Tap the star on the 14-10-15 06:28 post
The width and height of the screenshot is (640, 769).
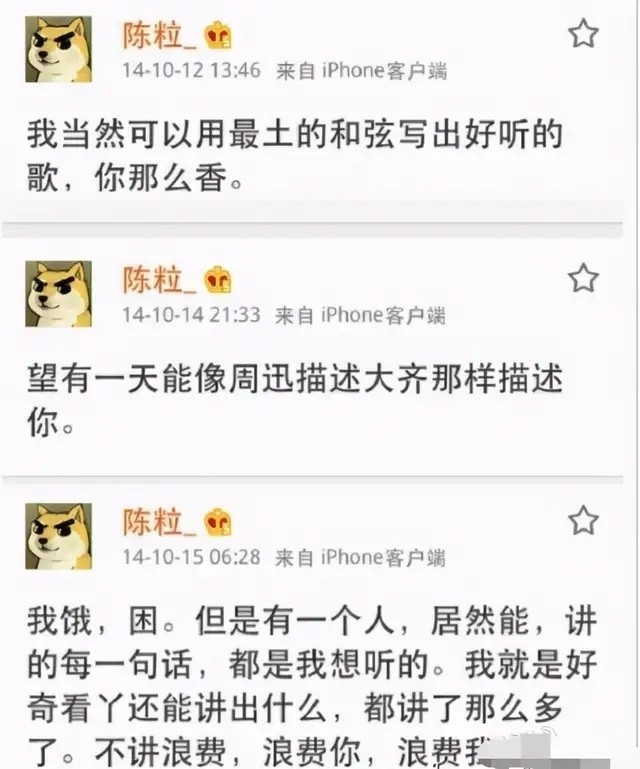click(583, 521)
